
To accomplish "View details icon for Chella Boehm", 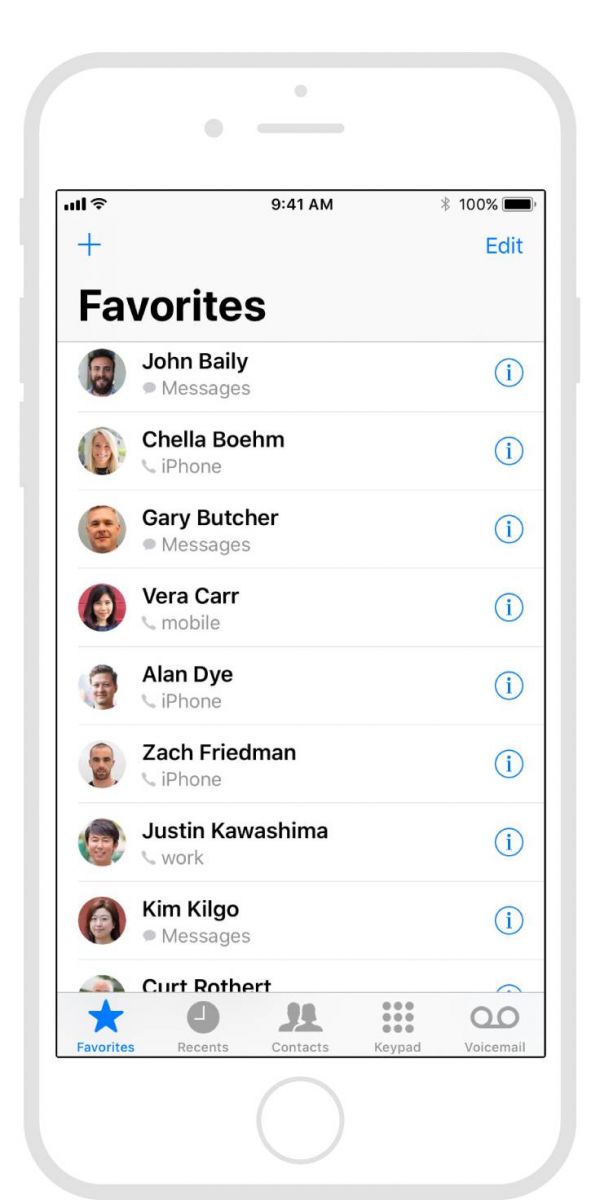I will [x=509, y=451].
